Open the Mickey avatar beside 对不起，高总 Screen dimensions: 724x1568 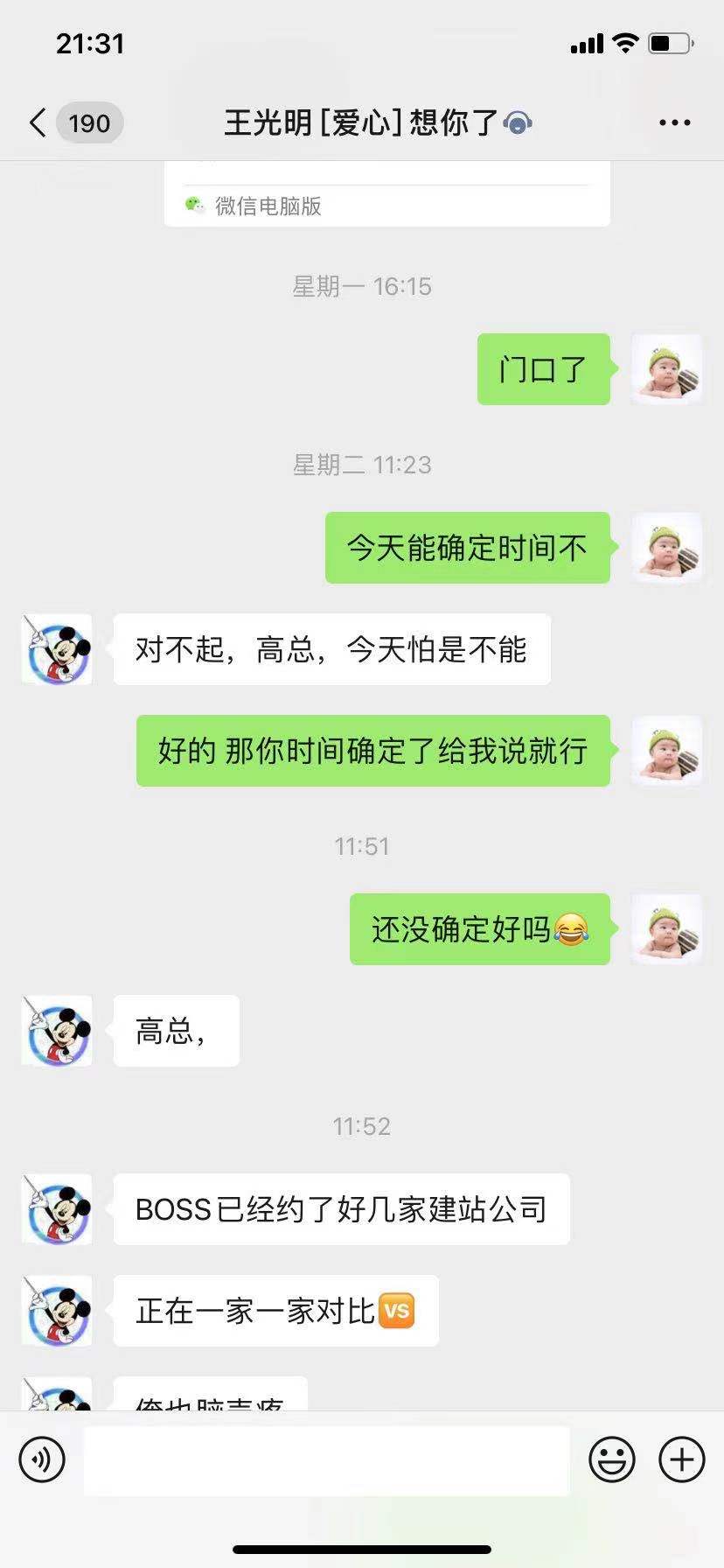click(x=57, y=649)
